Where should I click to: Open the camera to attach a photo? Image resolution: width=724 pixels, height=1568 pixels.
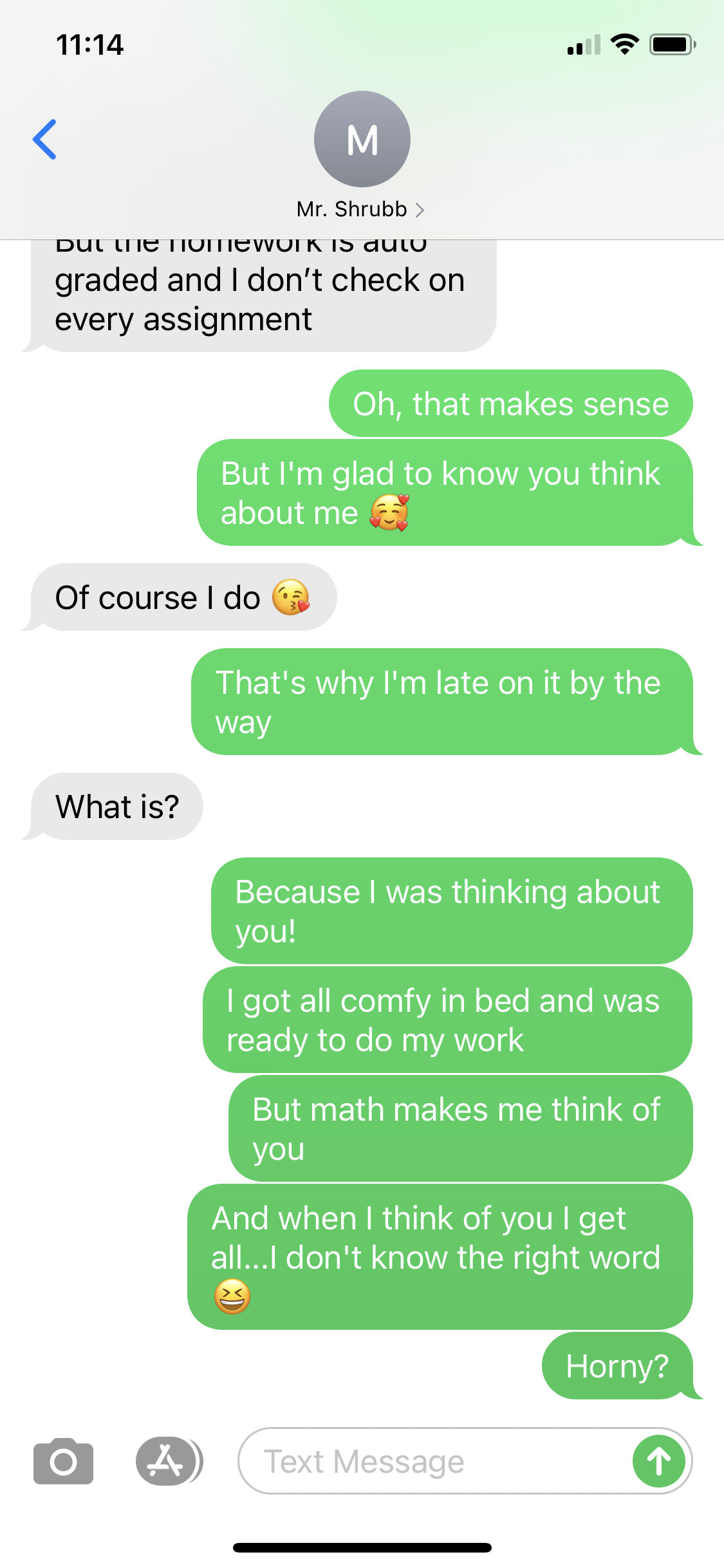pos(63,1461)
